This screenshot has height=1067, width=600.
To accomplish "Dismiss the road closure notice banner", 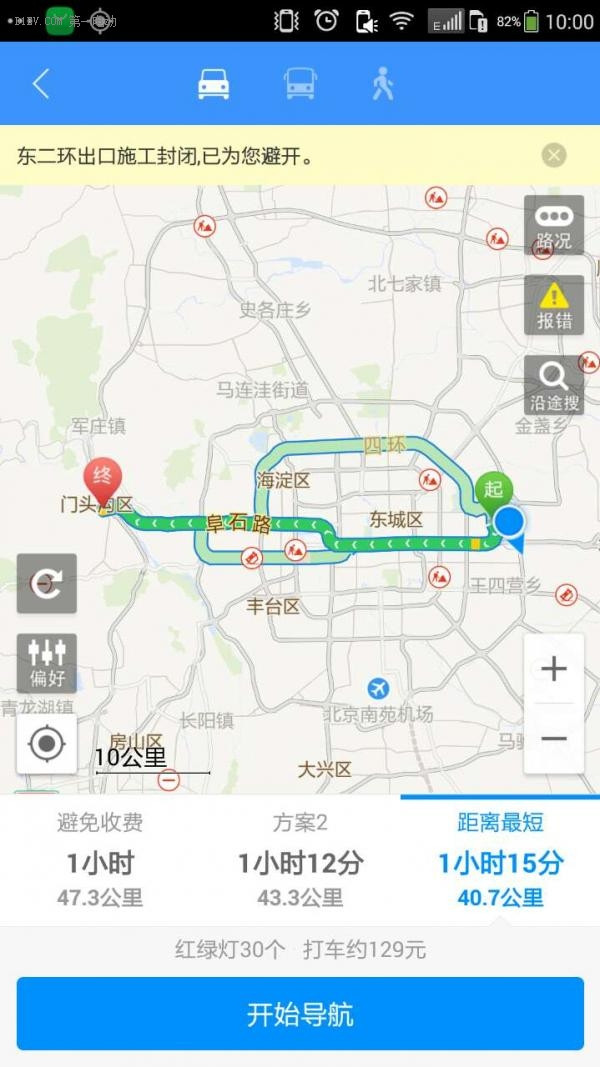I will (554, 155).
